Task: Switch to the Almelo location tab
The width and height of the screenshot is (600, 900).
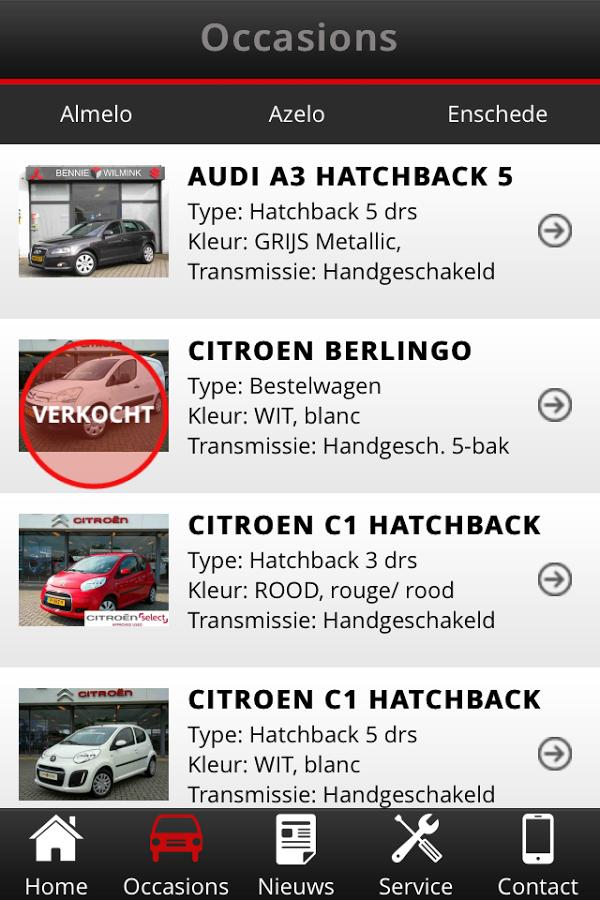Action: point(96,114)
